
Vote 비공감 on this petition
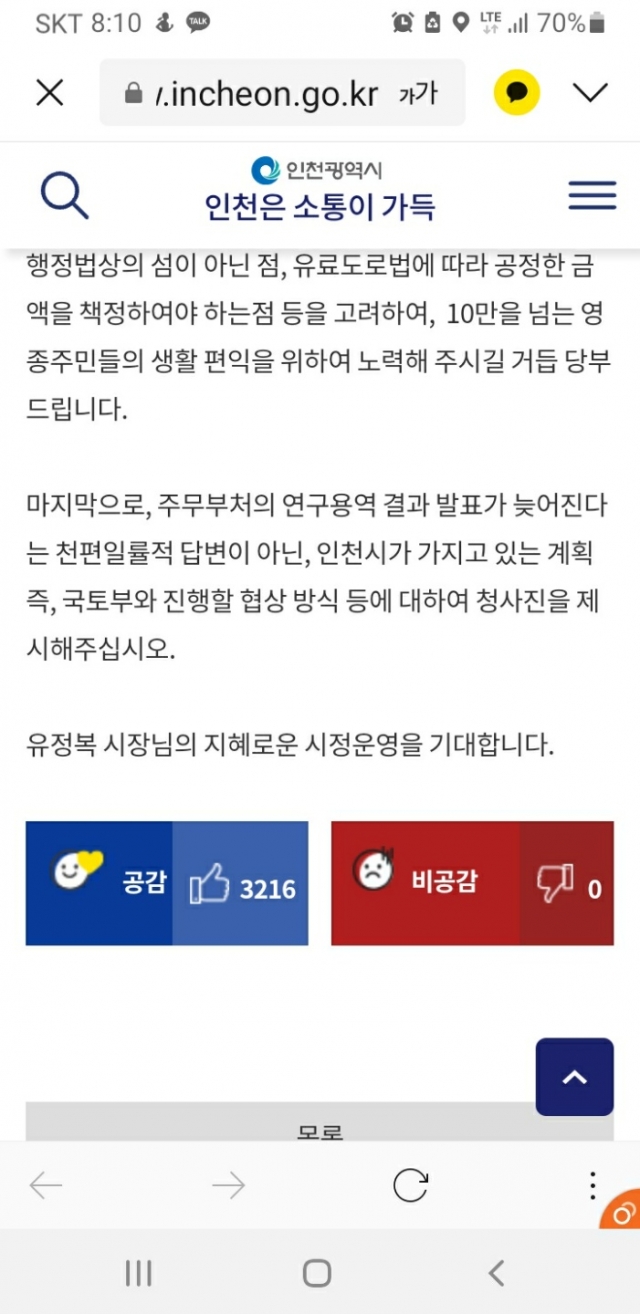pos(472,883)
